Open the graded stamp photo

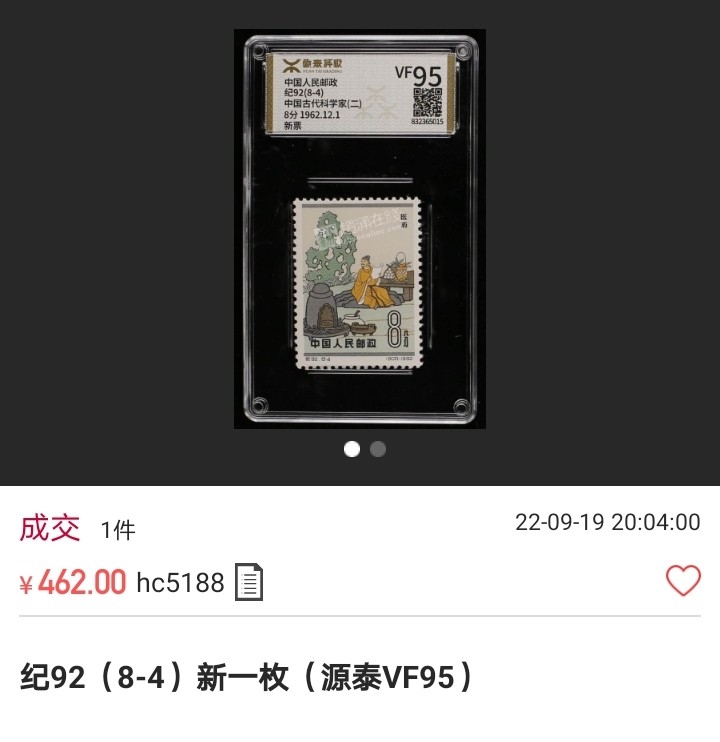coord(360,229)
